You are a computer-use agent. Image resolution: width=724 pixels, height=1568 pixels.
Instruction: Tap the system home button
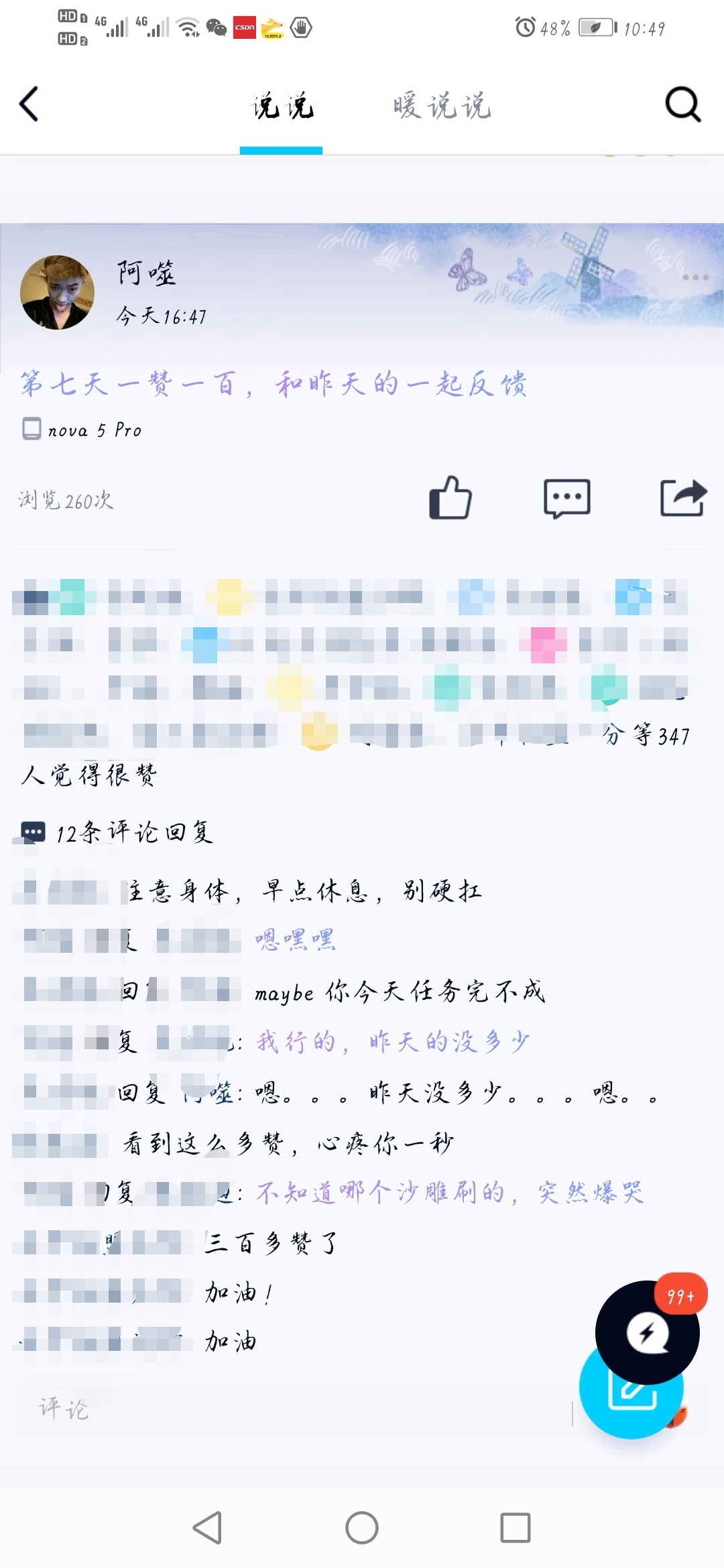point(362,1528)
